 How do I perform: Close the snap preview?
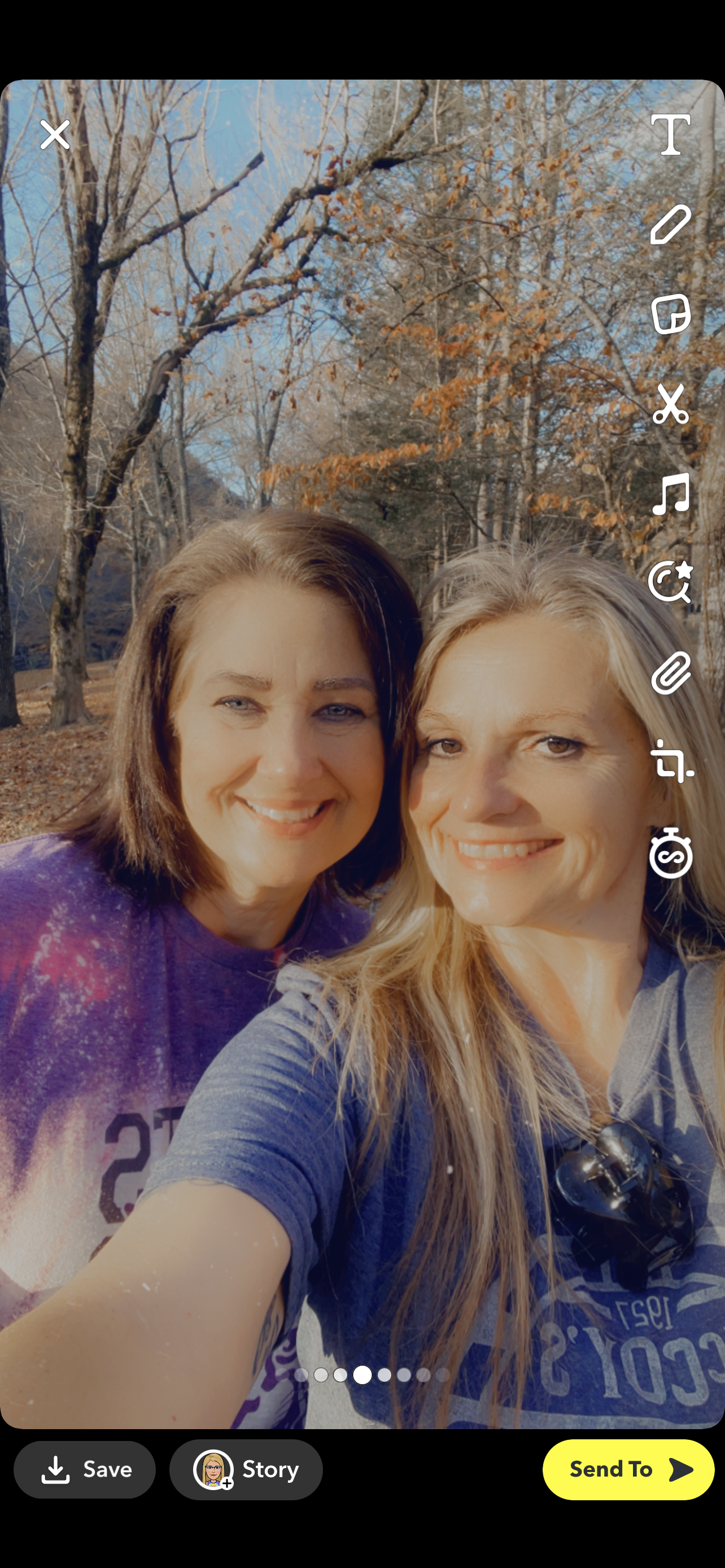(x=55, y=134)
